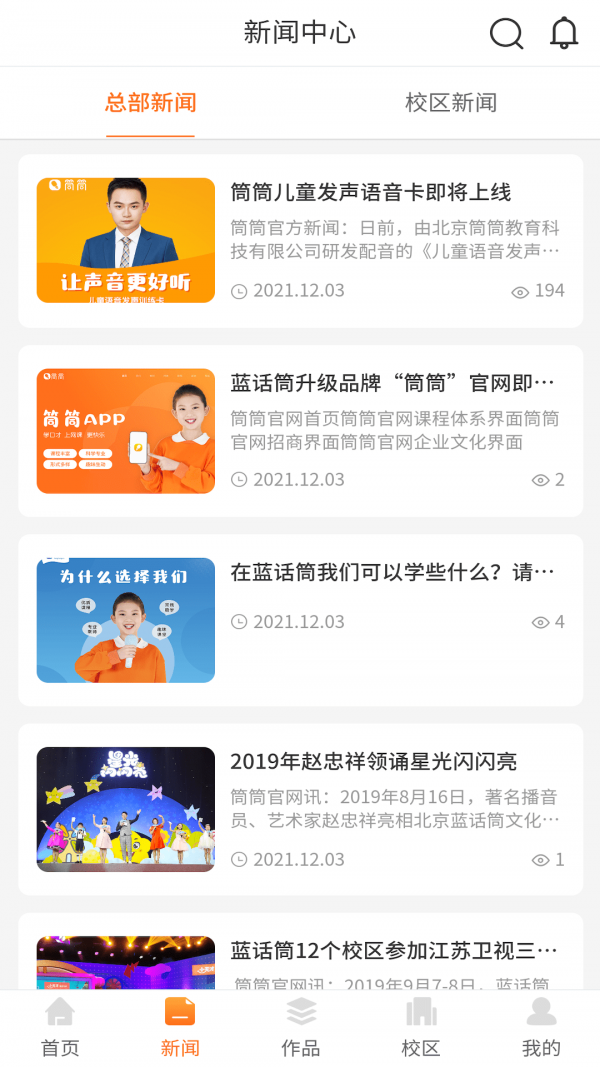The width and height of the screenshot is (600, 1067).
Task: Open the notifications bell
Action: click(564, 33)
